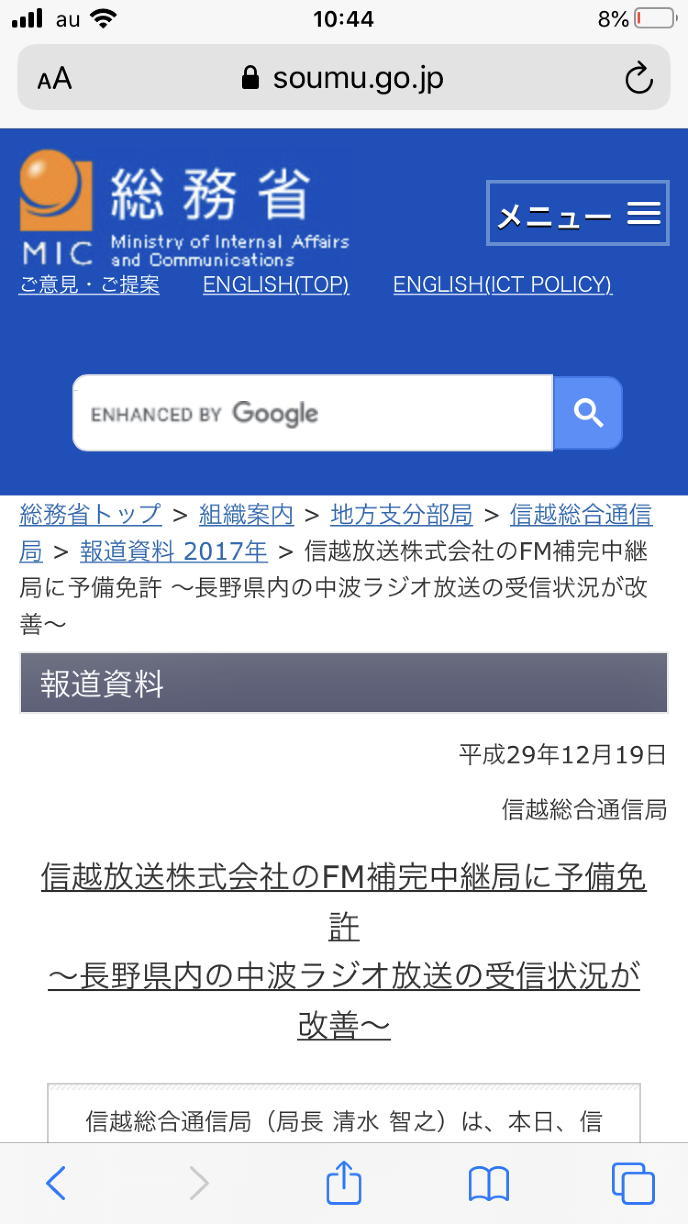Share this page
This screenshot has height=1224, width=688.
coord(343,1183)
